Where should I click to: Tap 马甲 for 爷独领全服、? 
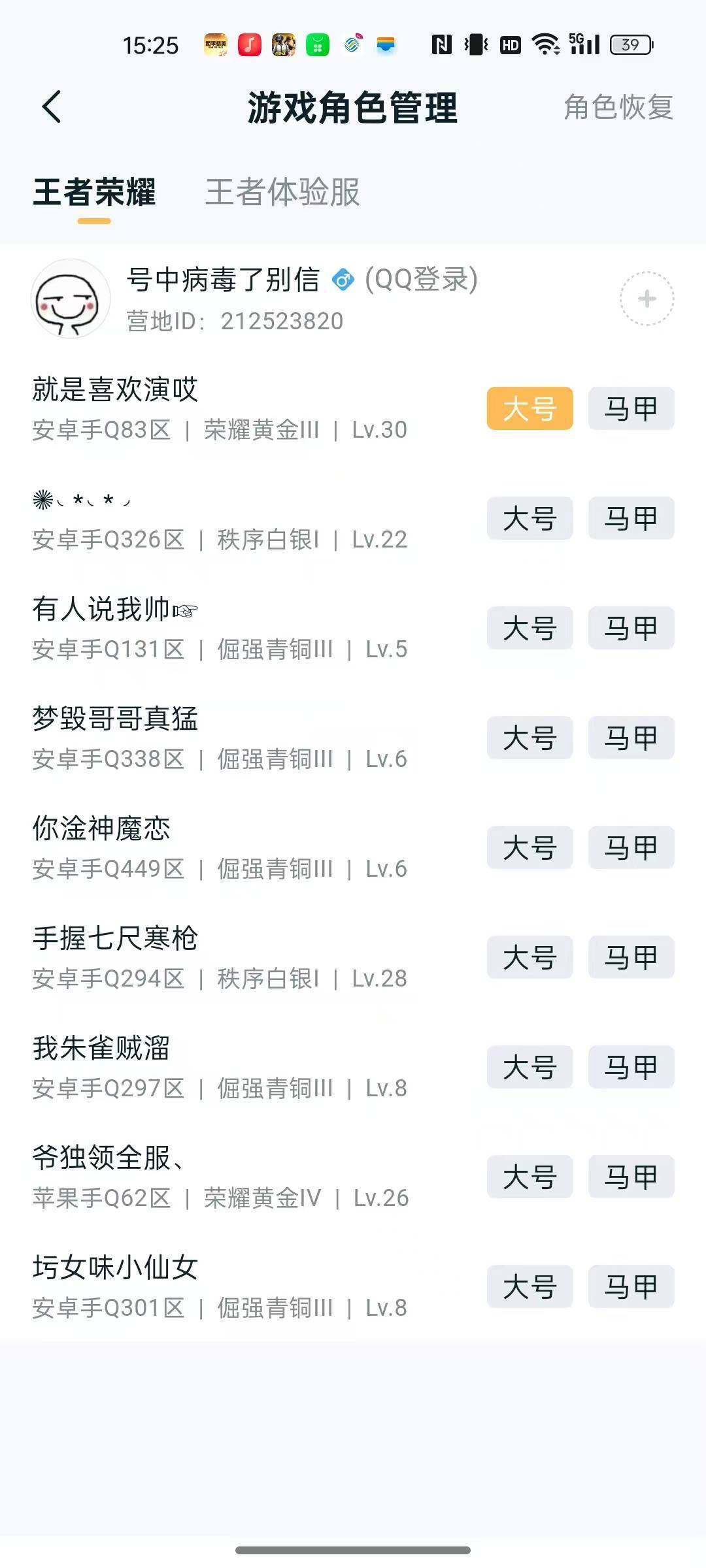[x=630, y=1177]
